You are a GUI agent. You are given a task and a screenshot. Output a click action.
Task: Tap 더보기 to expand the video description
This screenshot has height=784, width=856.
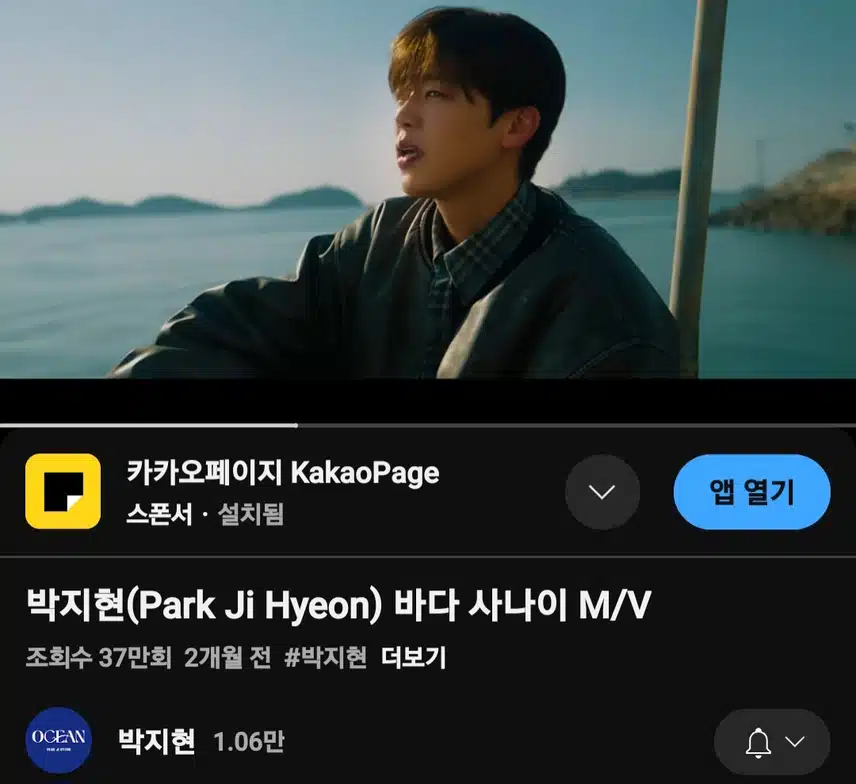coord(414,658)
